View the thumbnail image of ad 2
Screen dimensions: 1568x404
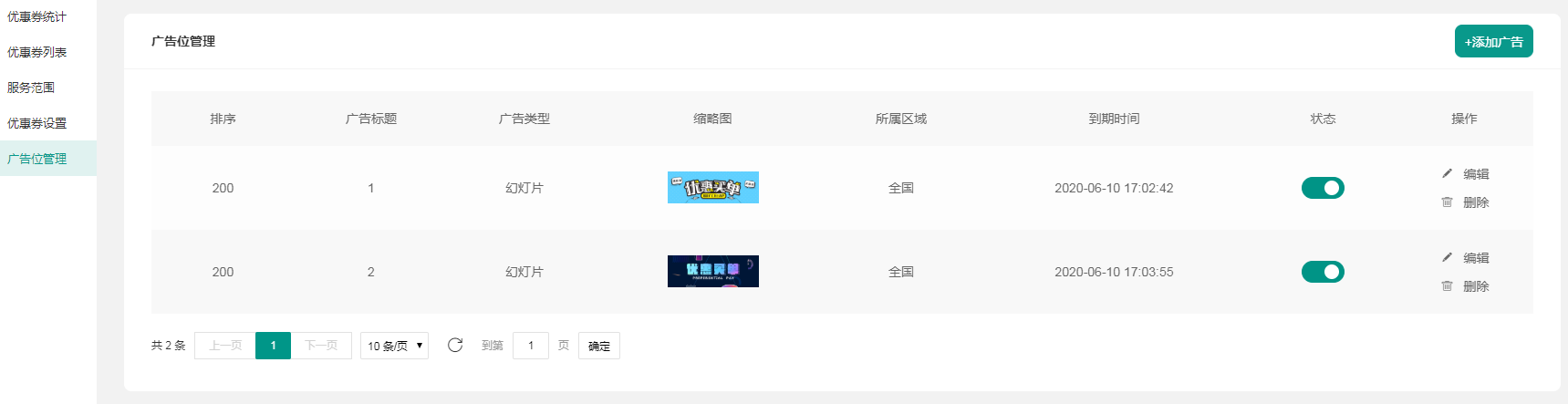(712, 272)
